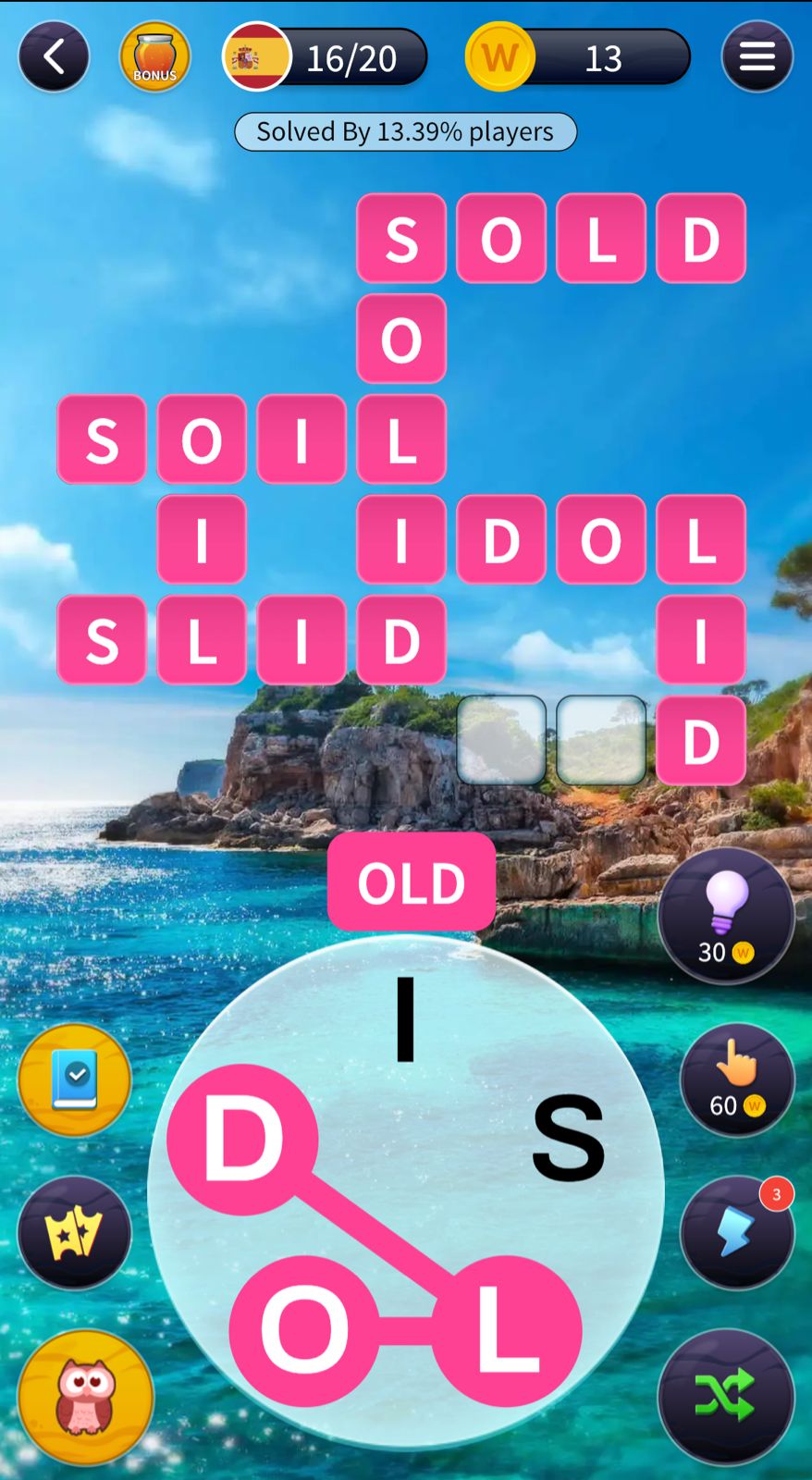Go back using the arrow button
The image size is (812, 1480).
click(x=54, y=57)
